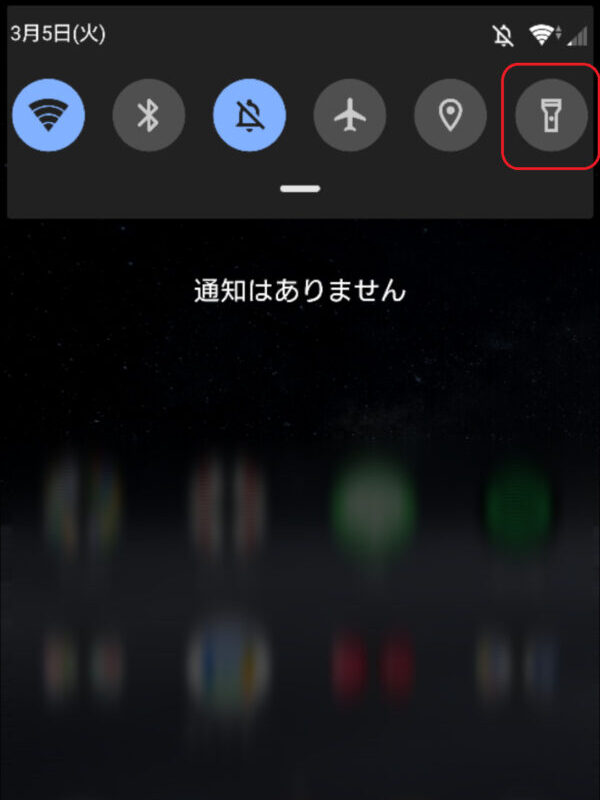Turn on the location tile
This screenshot has width=600, height=800.
[450, 117]
